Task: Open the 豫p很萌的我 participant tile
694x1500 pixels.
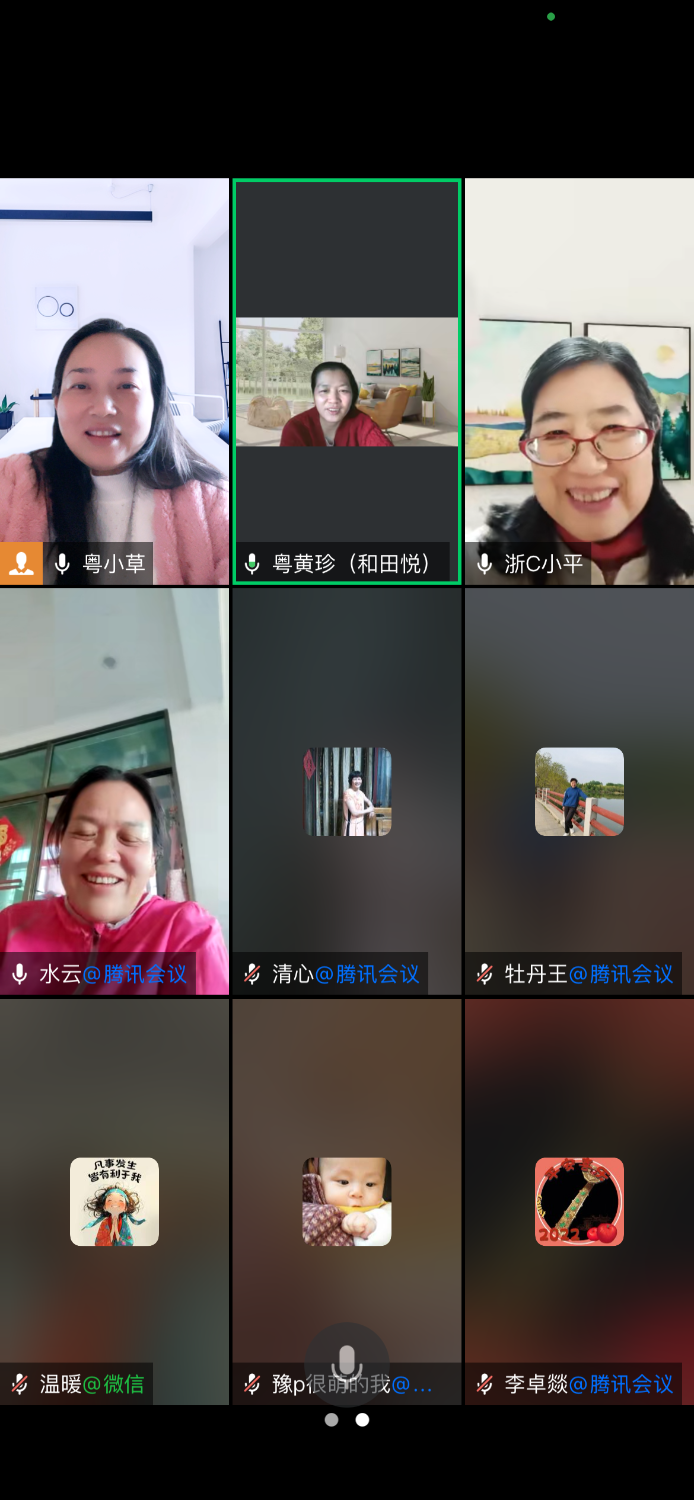Action: [347, 1201]
